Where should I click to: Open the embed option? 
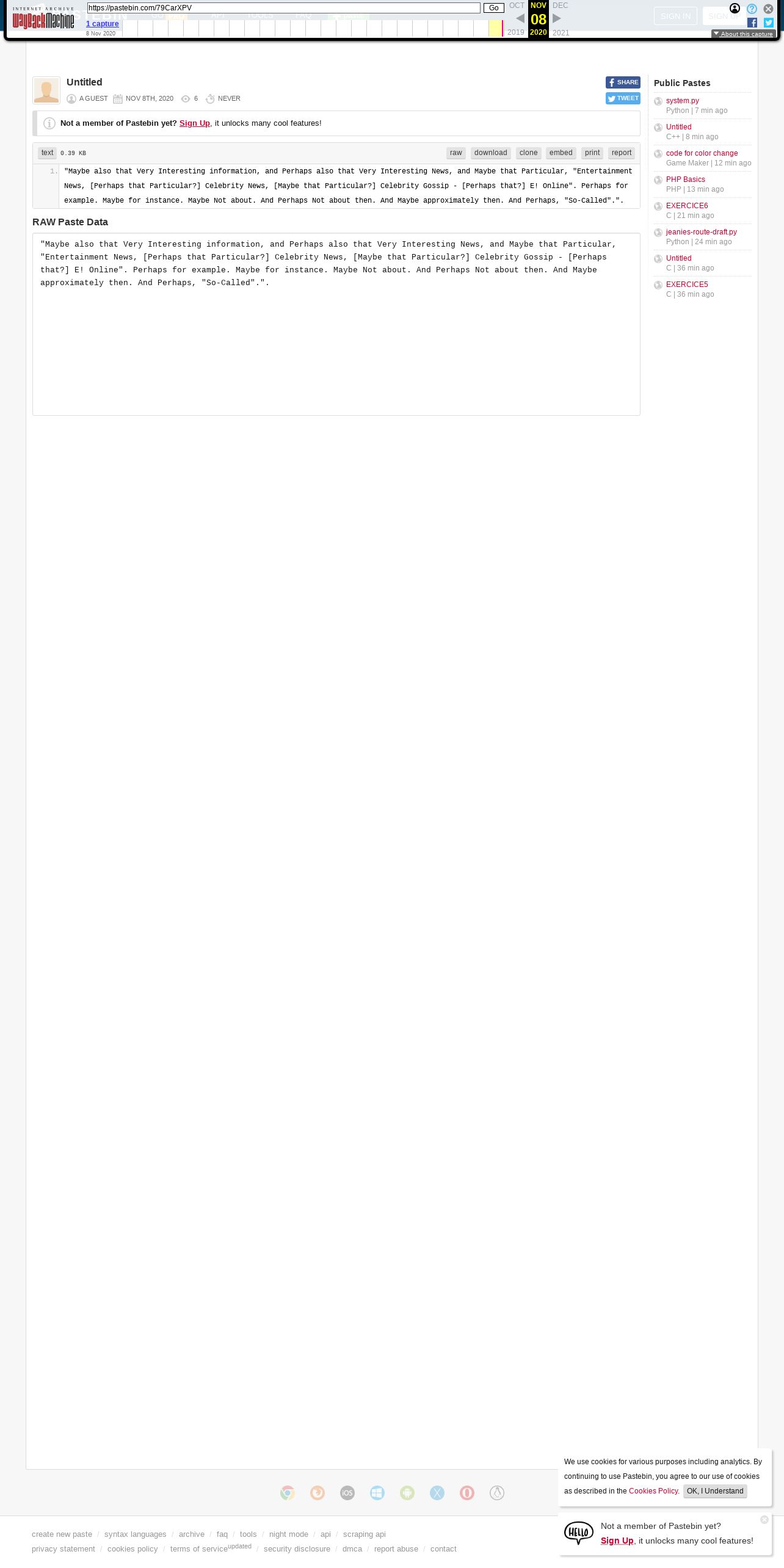pos(561,153)
